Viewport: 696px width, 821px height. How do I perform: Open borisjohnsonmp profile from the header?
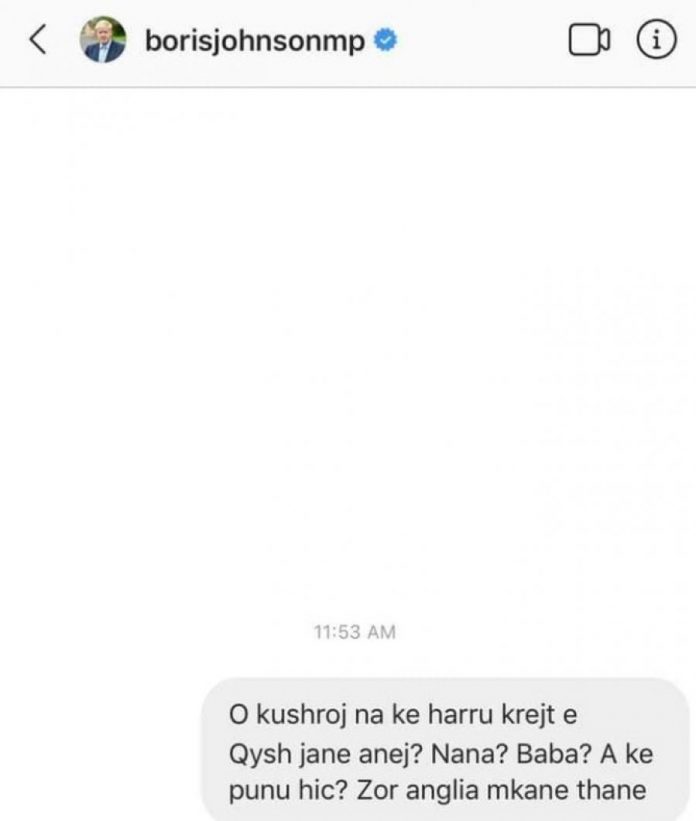[255, 42]
